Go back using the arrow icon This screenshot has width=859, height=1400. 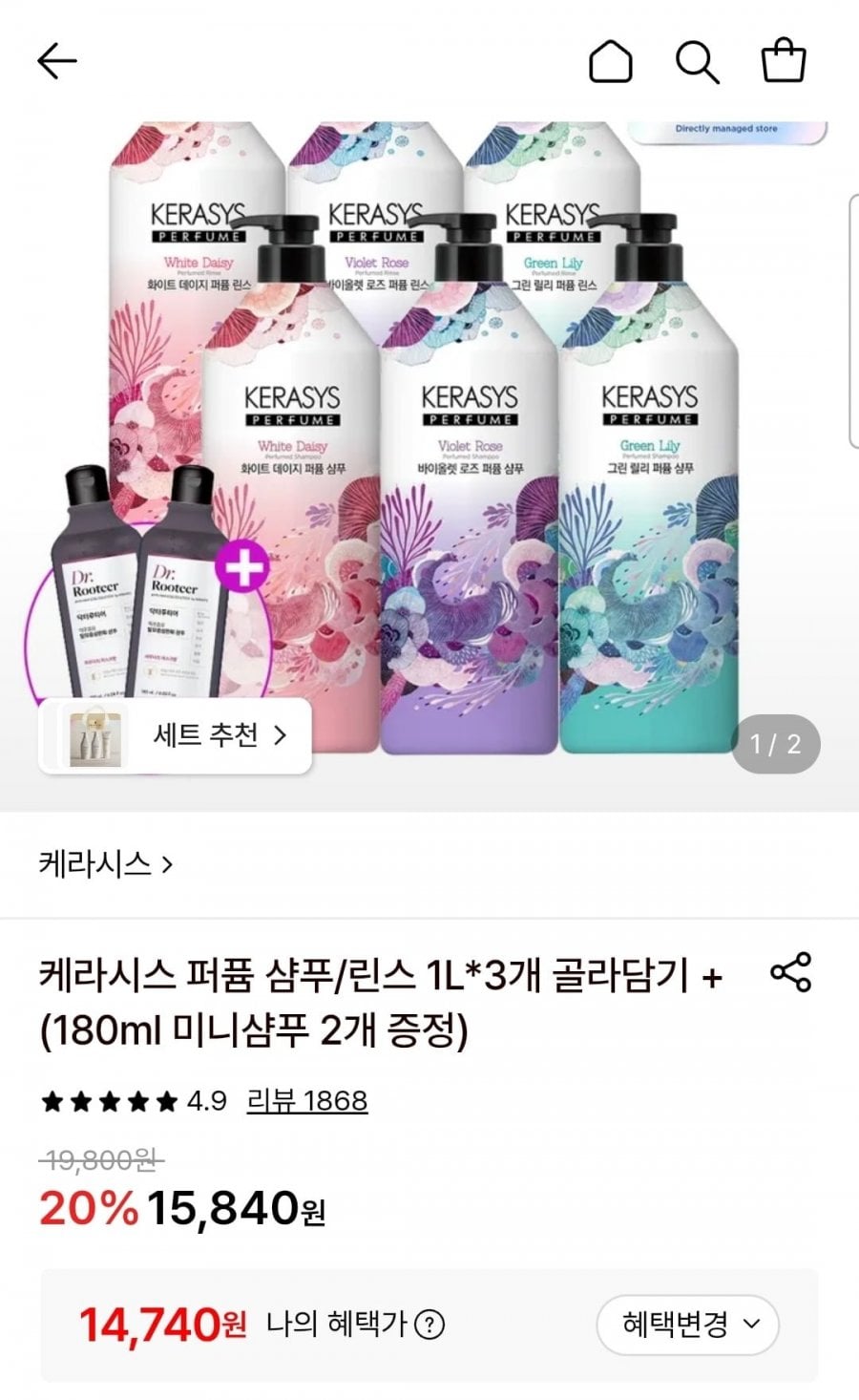[x=56, y=62]
